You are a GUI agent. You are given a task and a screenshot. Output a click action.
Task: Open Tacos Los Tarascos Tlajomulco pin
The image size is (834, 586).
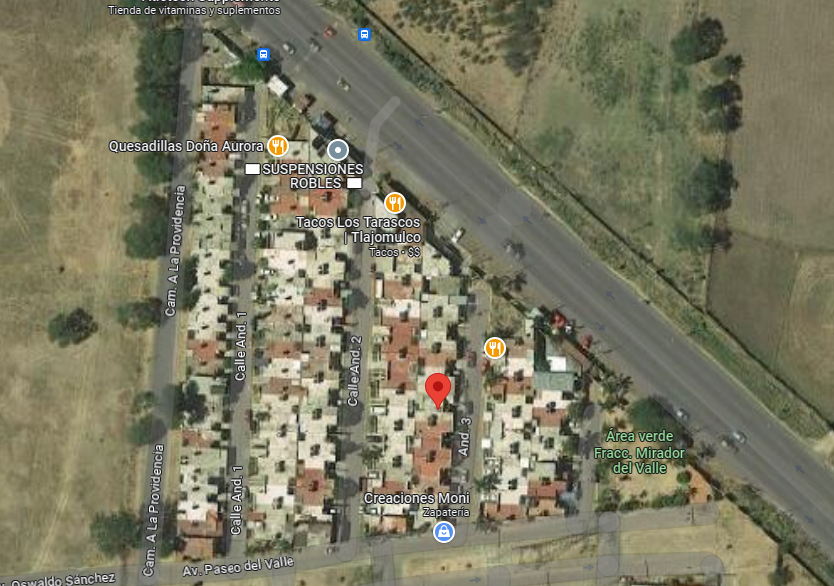(395, 203)
